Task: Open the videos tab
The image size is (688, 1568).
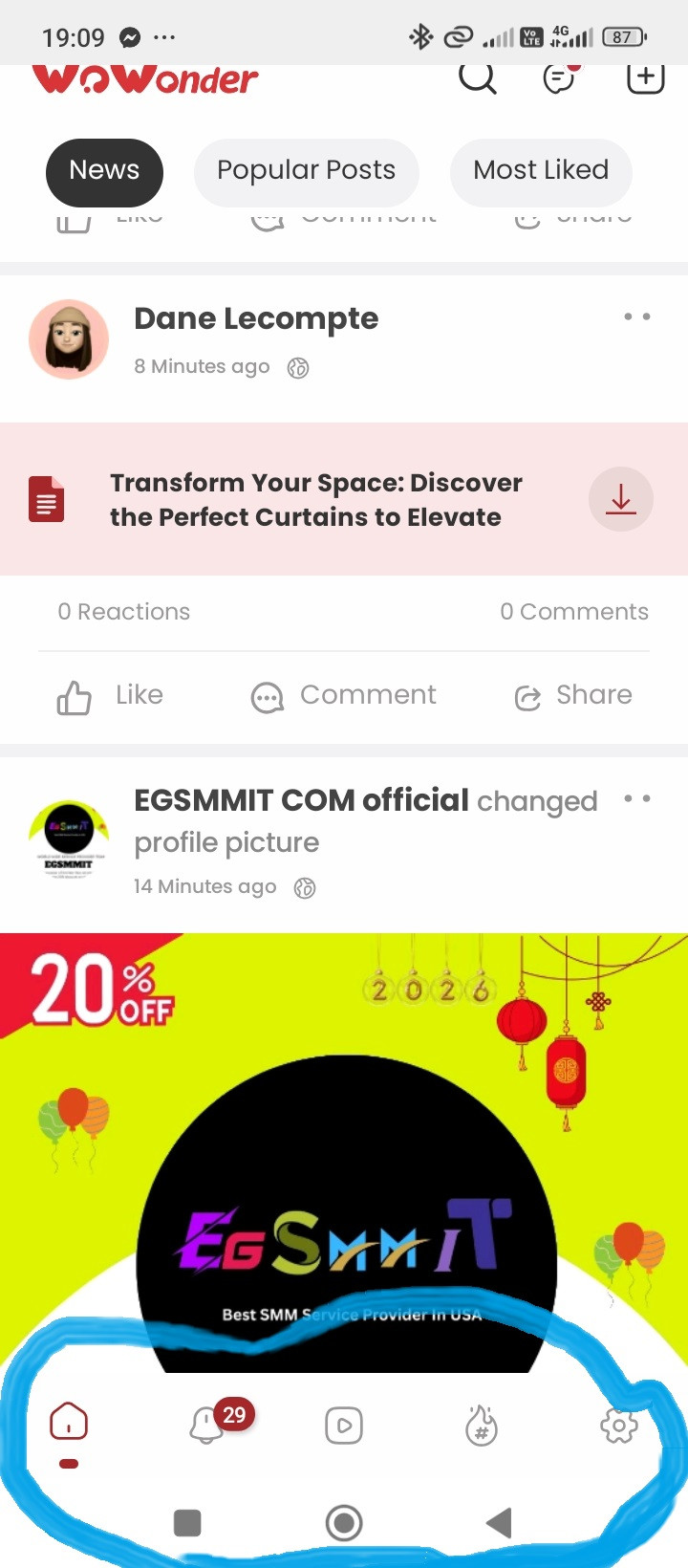Action: (344, 1426)
